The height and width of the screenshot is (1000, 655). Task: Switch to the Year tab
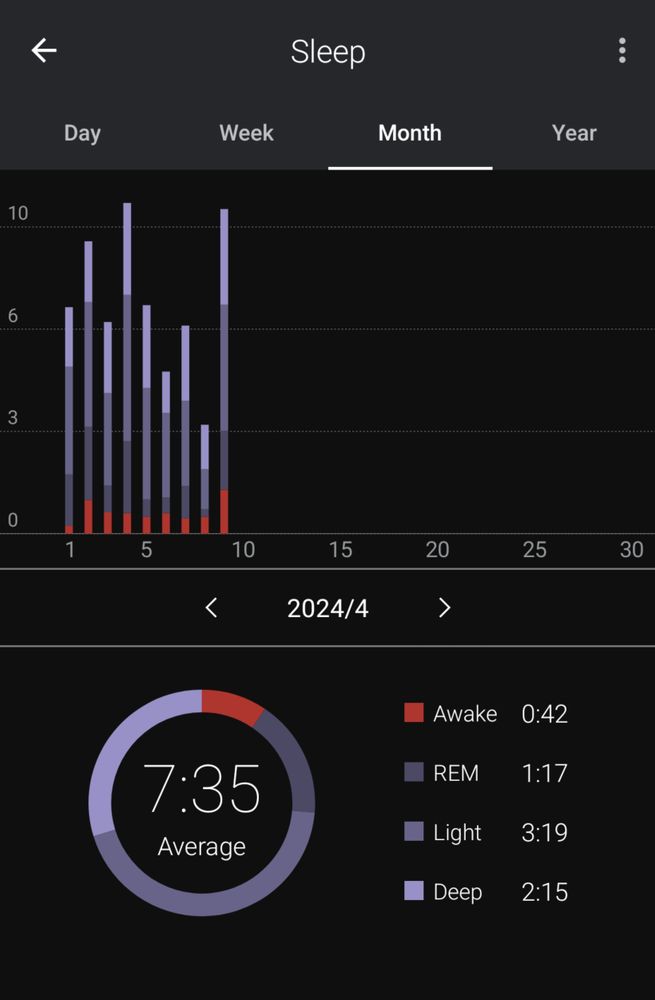(574, 133)
